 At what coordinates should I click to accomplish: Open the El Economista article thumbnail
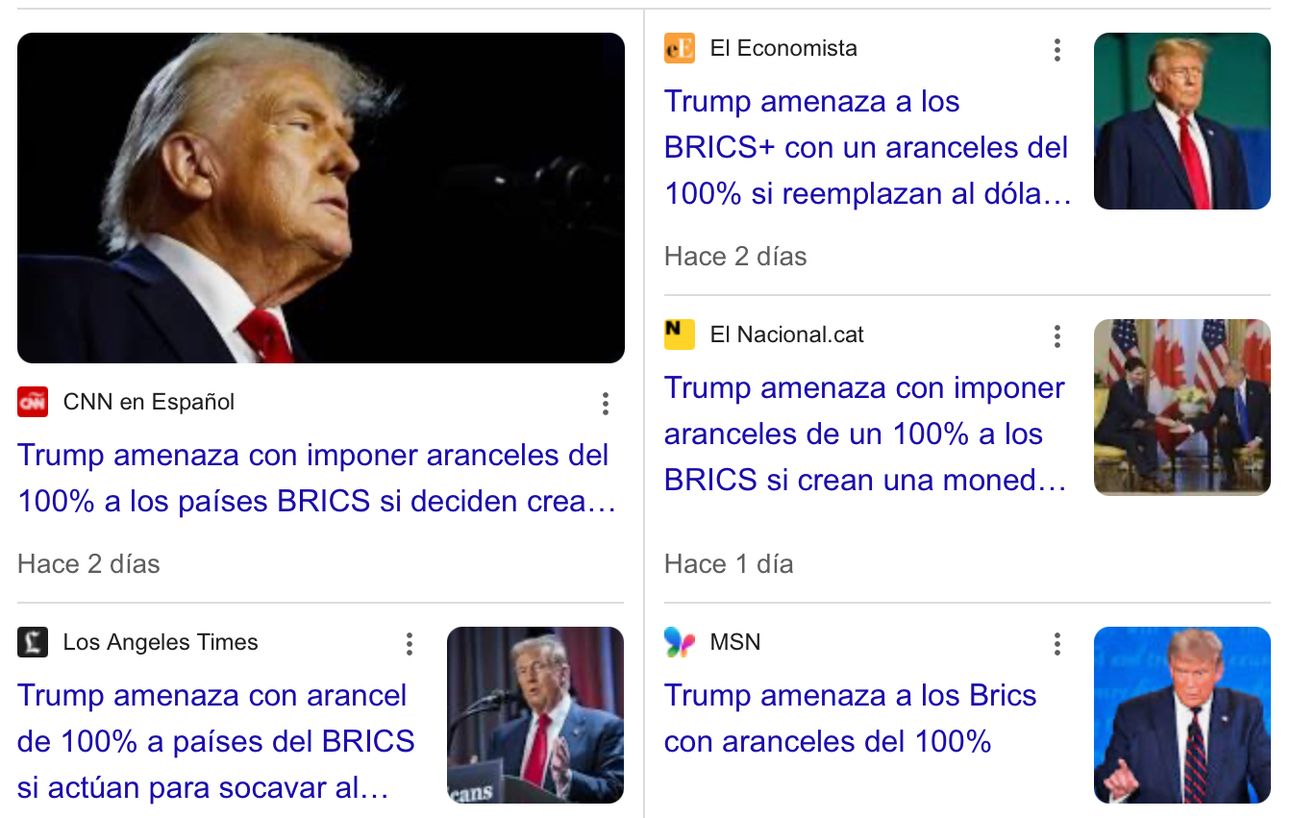[x=1182, y=121]
